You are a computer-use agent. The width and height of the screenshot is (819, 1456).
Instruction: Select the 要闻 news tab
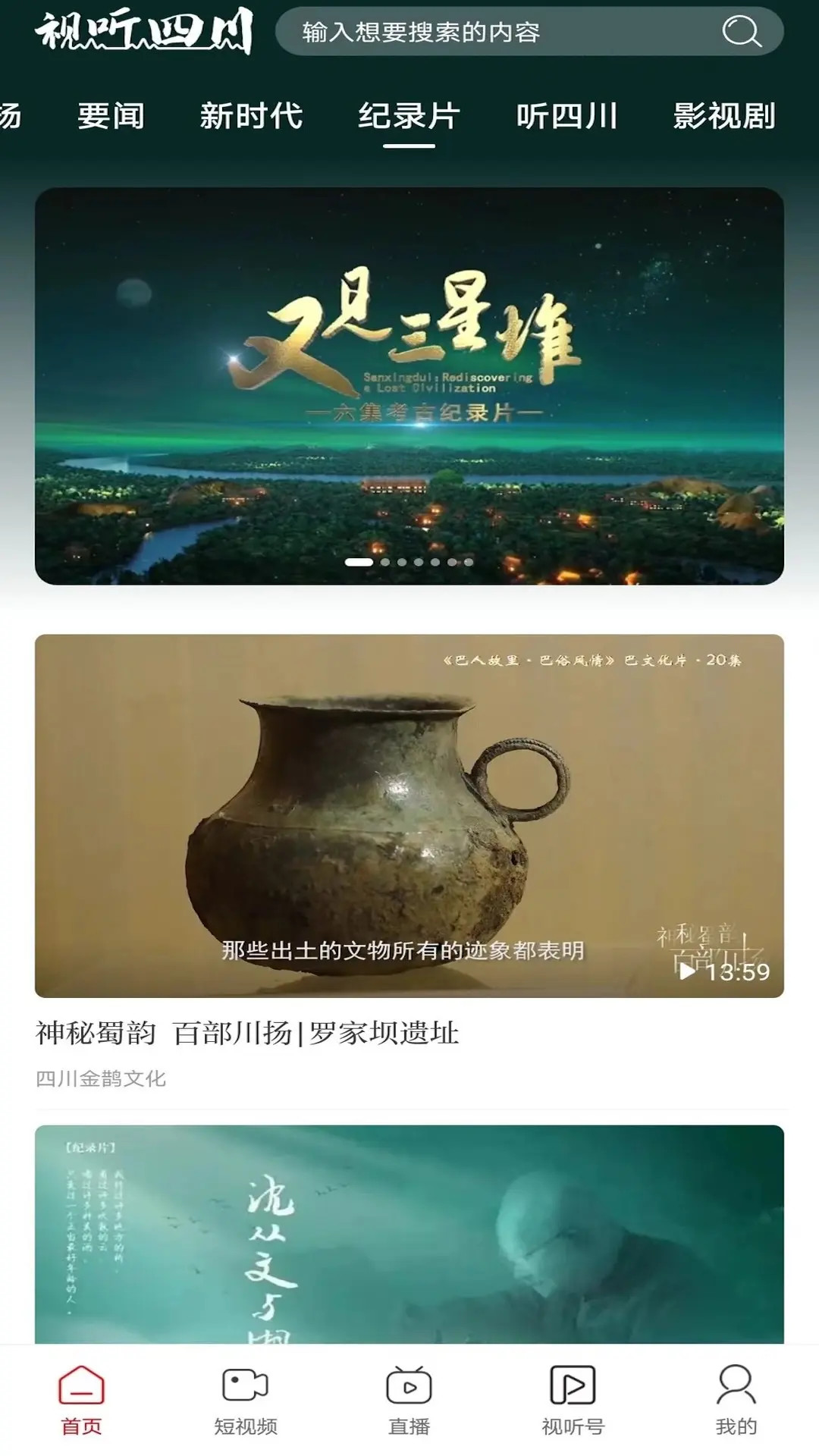pyautogui.click(x=110, y=117)
